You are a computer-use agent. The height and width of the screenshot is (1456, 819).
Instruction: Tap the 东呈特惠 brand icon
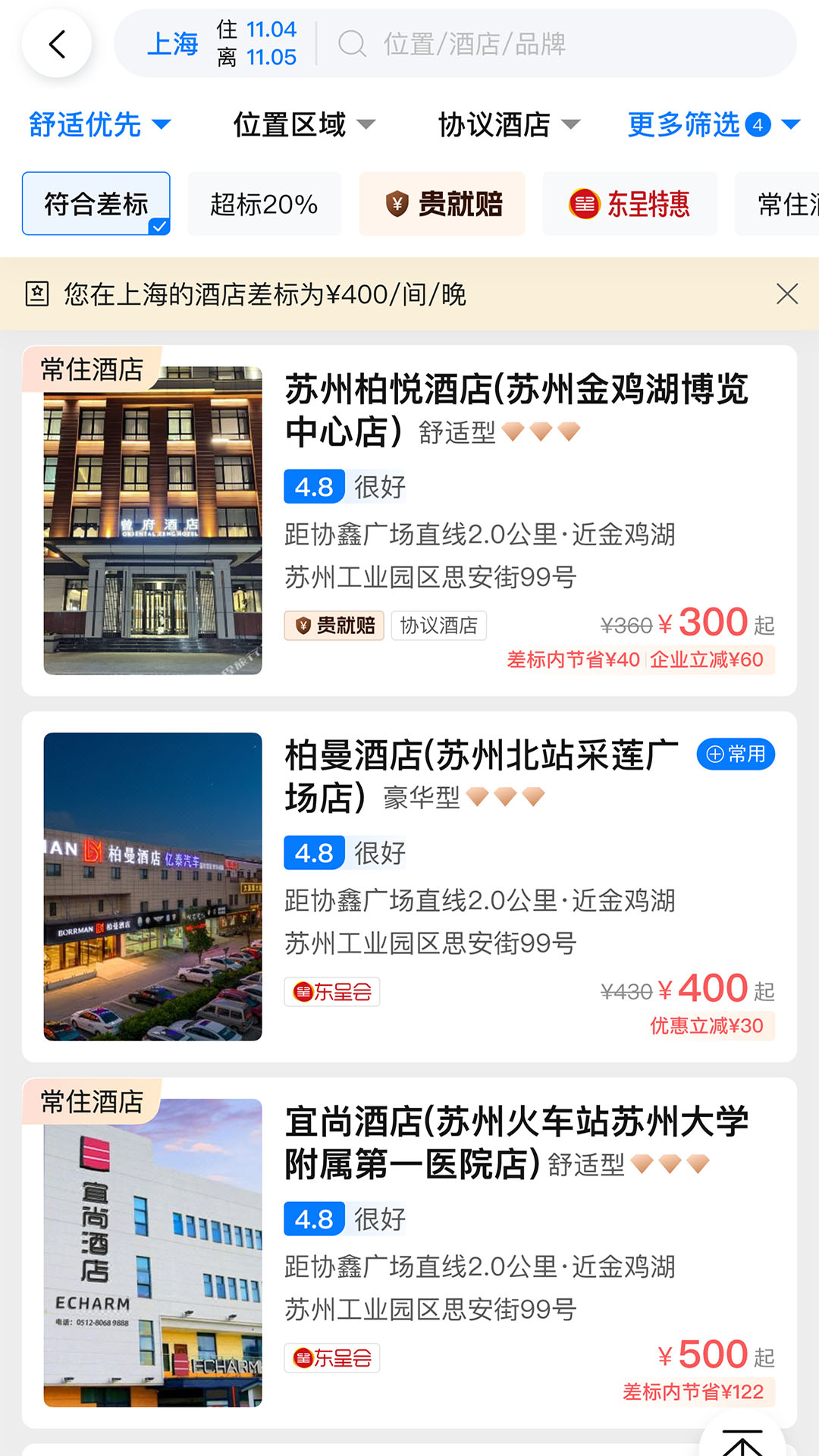(583, 203)
